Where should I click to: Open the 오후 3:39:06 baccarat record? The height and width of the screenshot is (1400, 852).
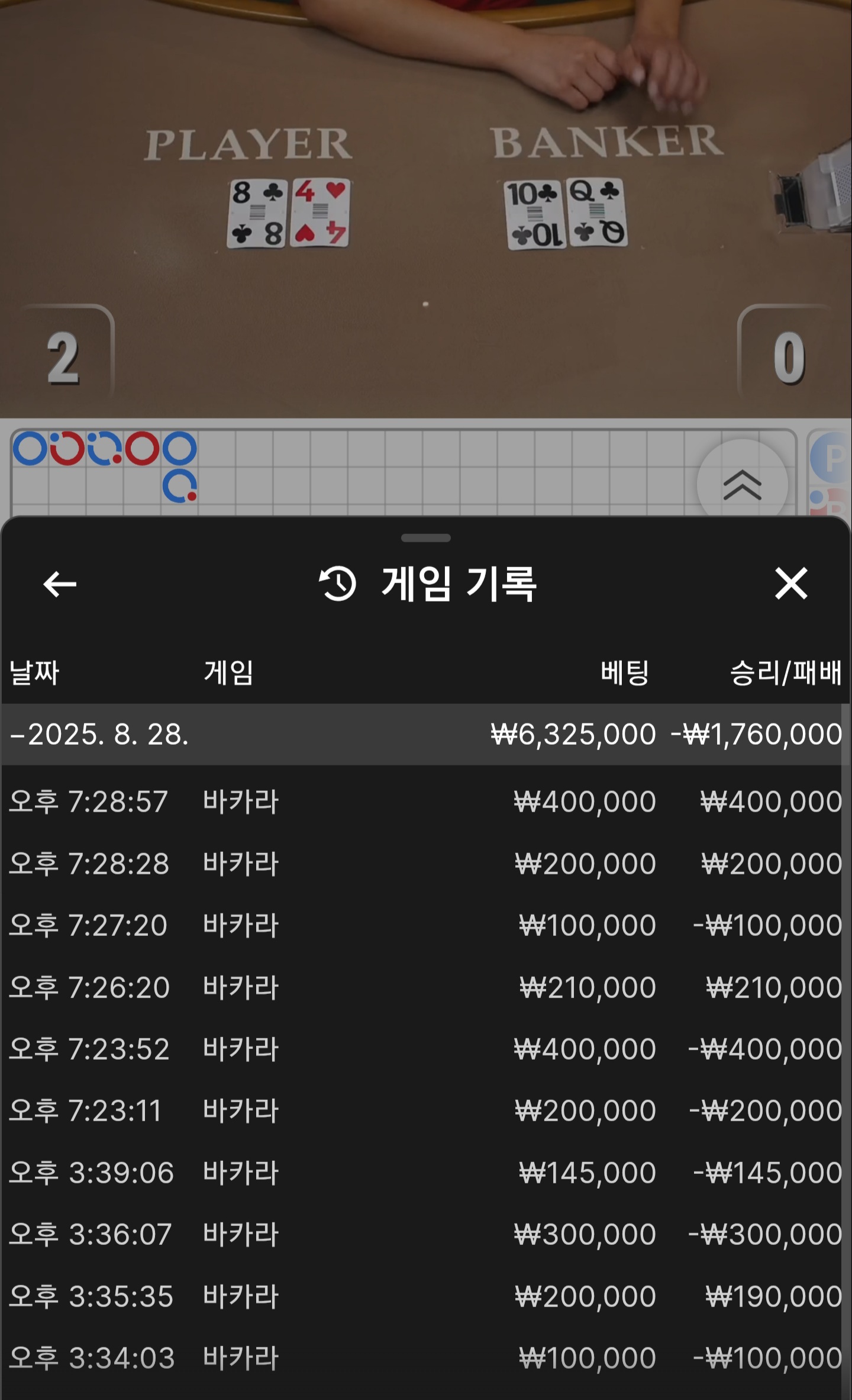(x=422, y=1173)
